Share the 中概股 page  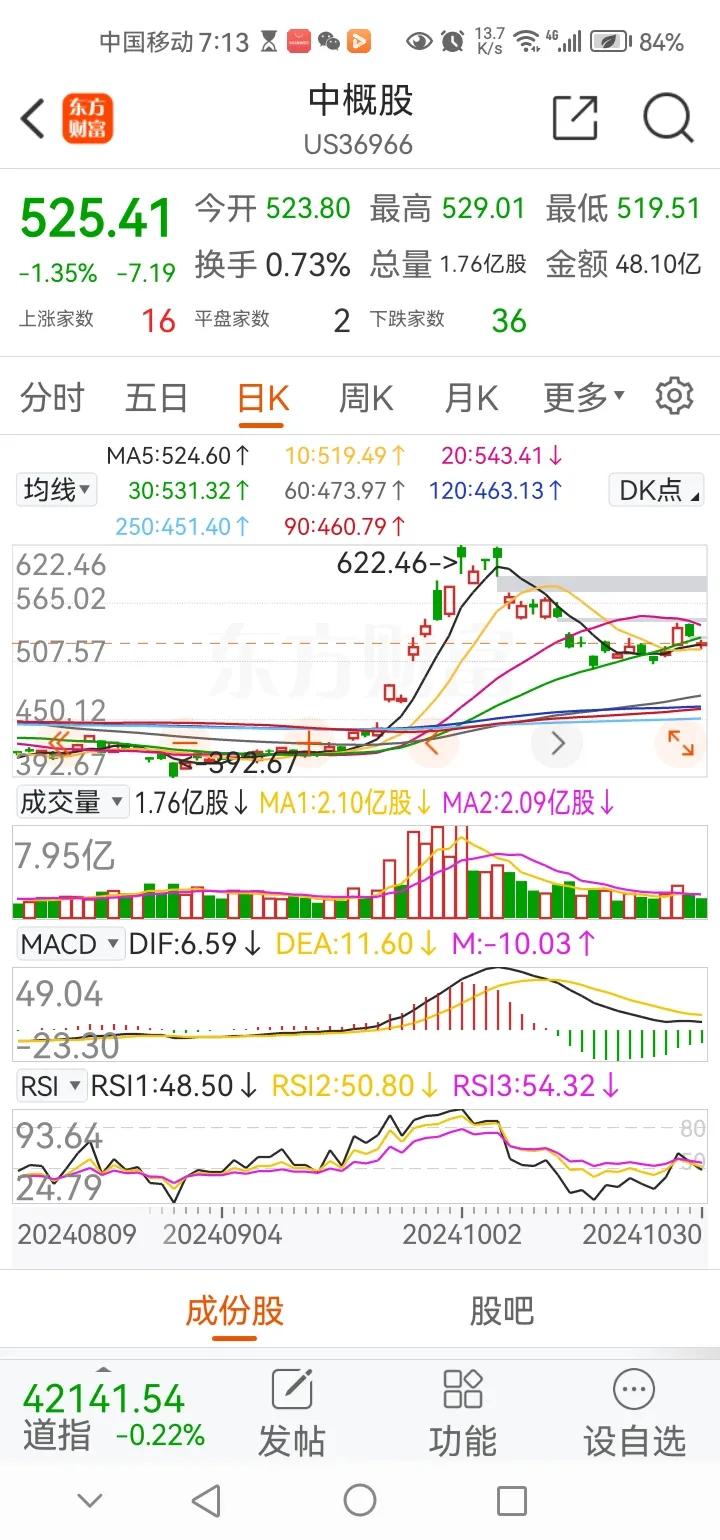coord(575,119)
